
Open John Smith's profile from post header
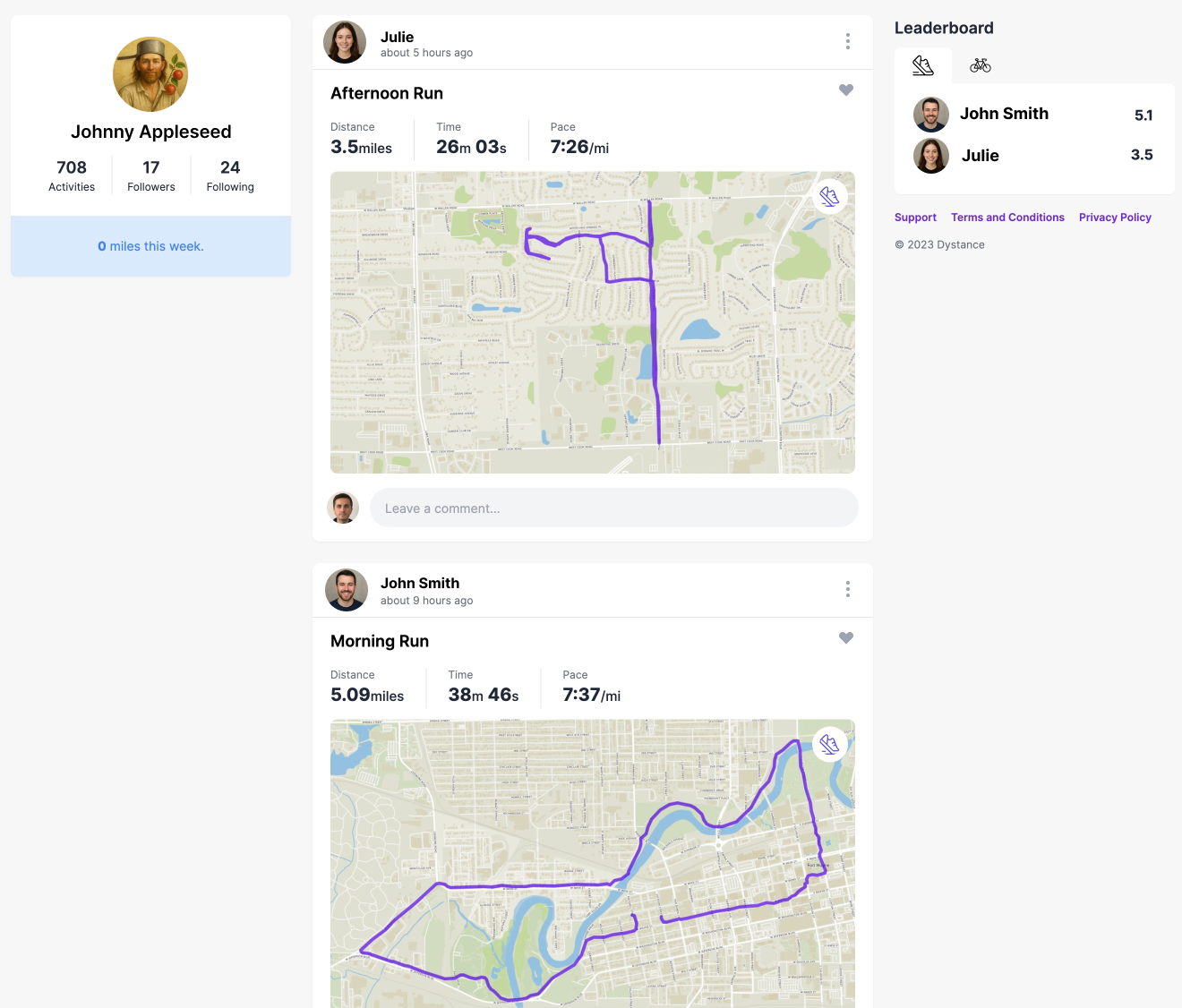pos(419,583)
